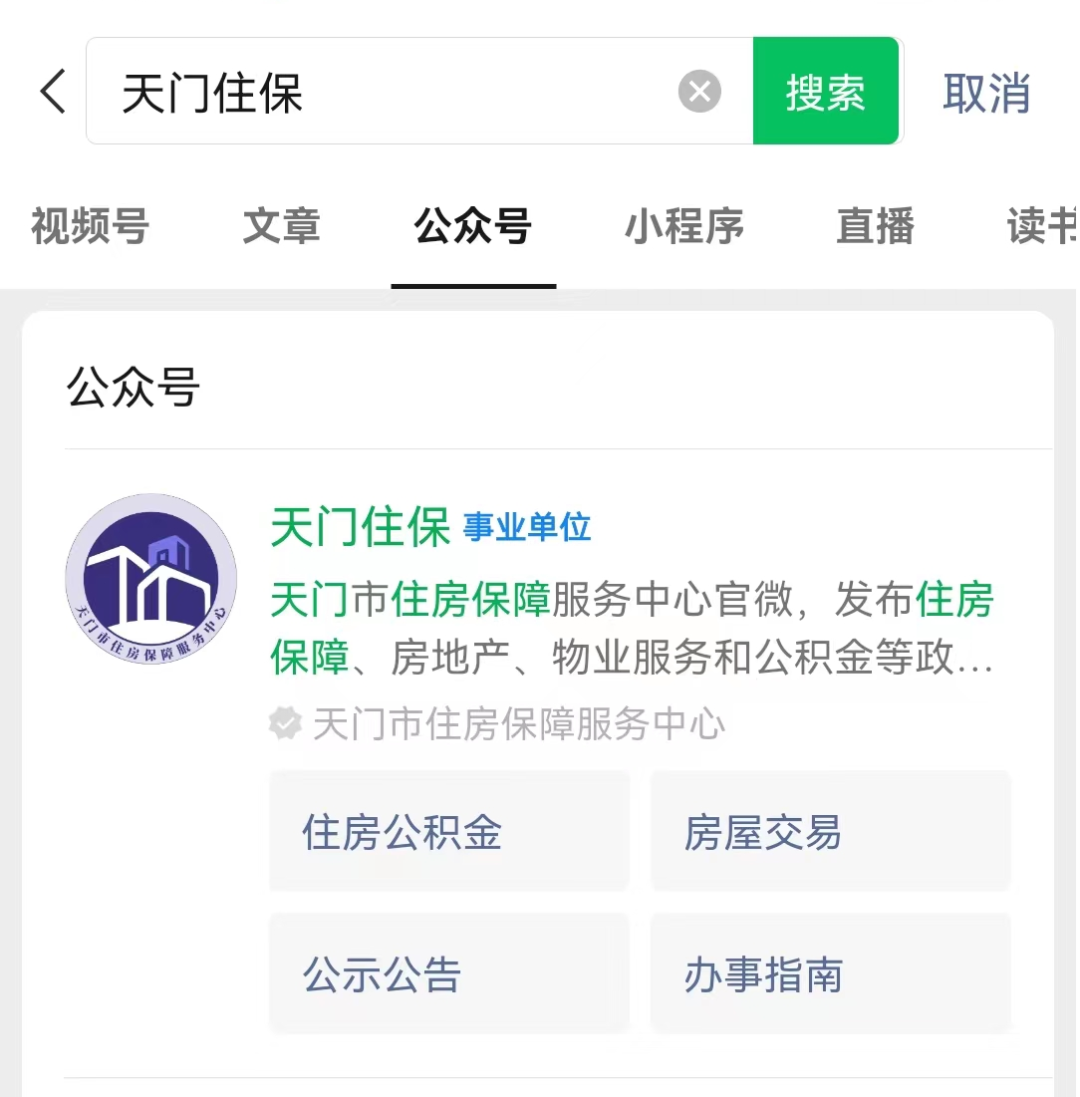The width and height of the screenshot is (1080, 1097).
Task: Open the 房屋交易 shortcut
Action: pos(830,832)
